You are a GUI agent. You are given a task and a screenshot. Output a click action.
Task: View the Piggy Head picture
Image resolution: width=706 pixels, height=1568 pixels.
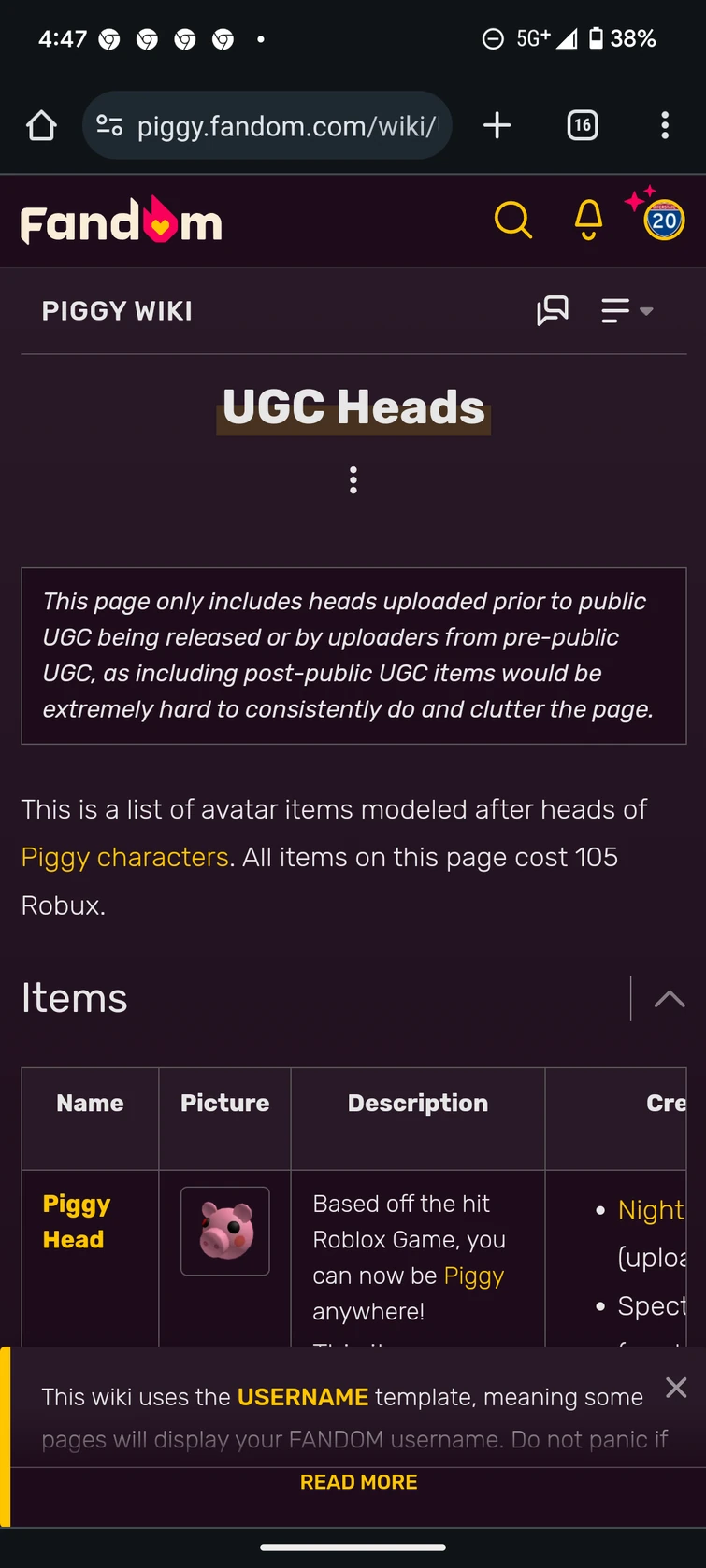[225, 1231]
